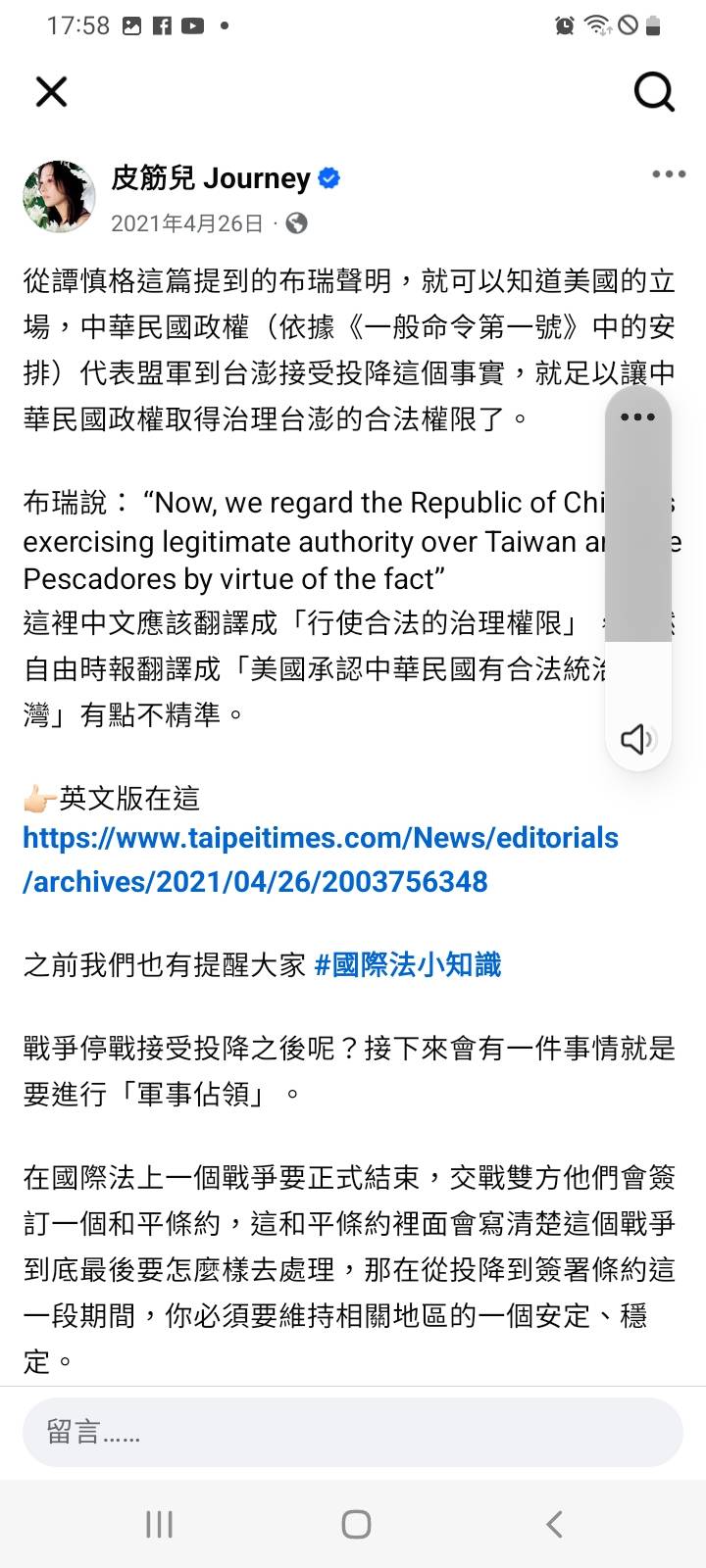Open the Taipei Times article link
706x1568 pixels.
(321, 858)
